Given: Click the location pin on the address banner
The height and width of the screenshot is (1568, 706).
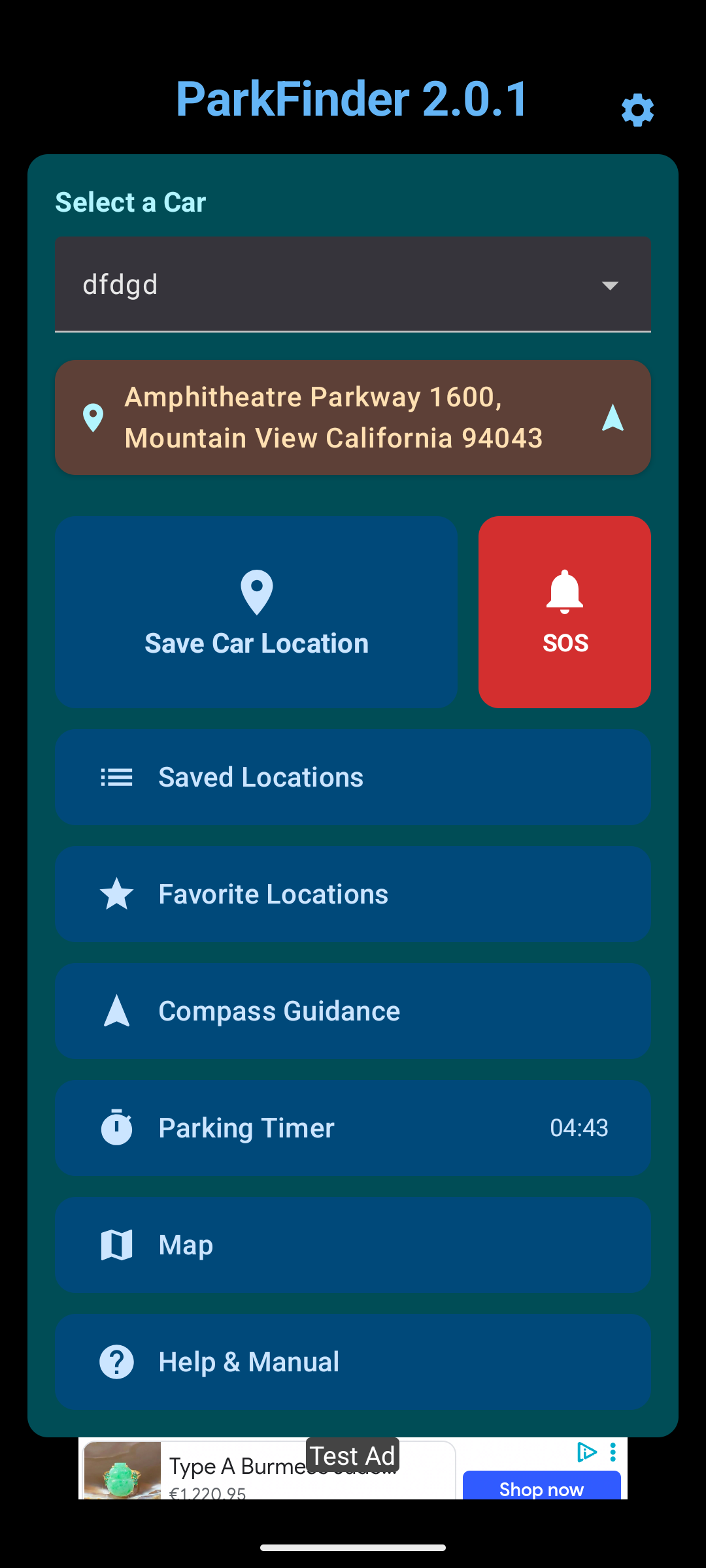Looking at the screenshot, I should point(93,416).
